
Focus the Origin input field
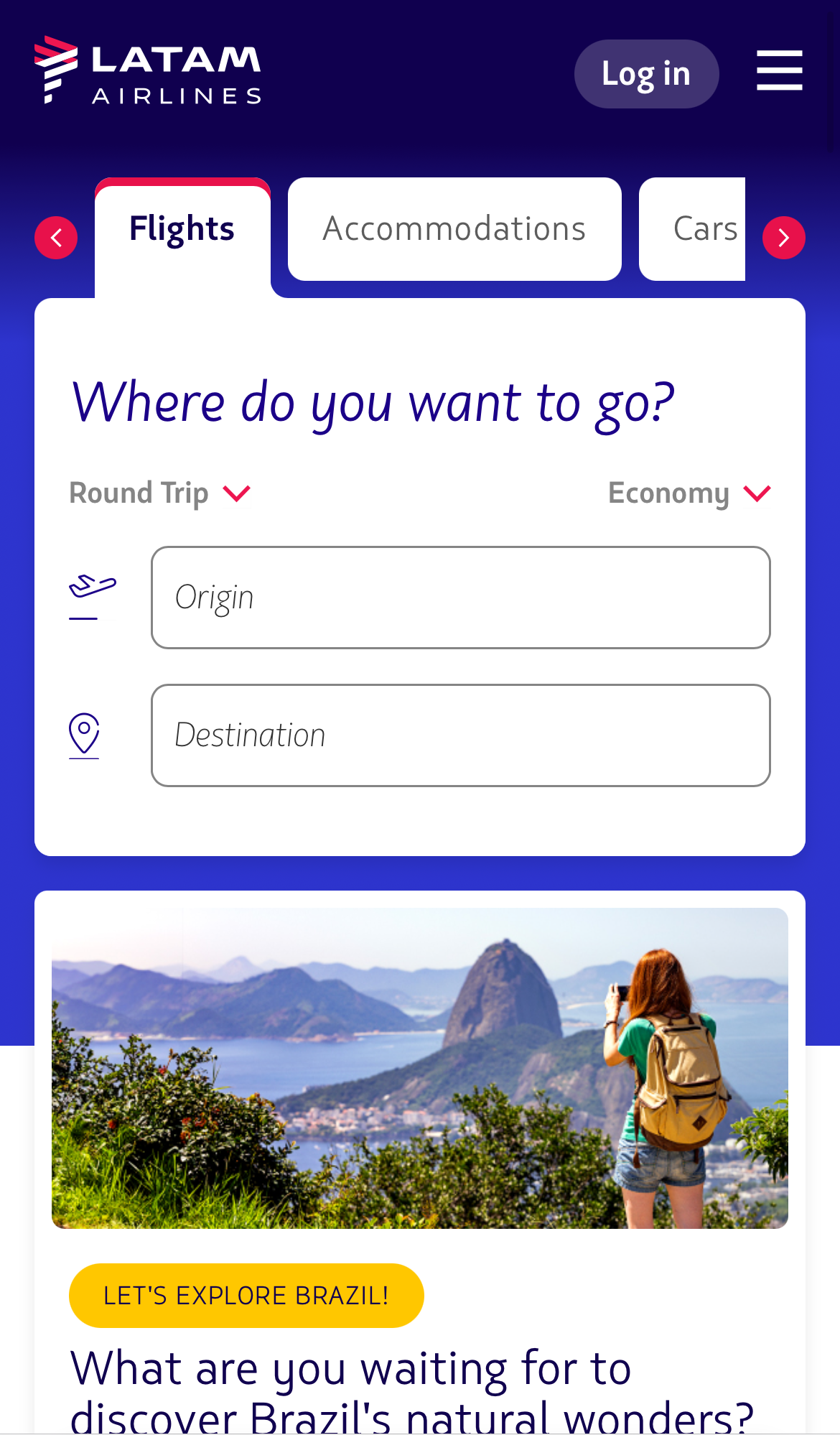tap(461, 598)
